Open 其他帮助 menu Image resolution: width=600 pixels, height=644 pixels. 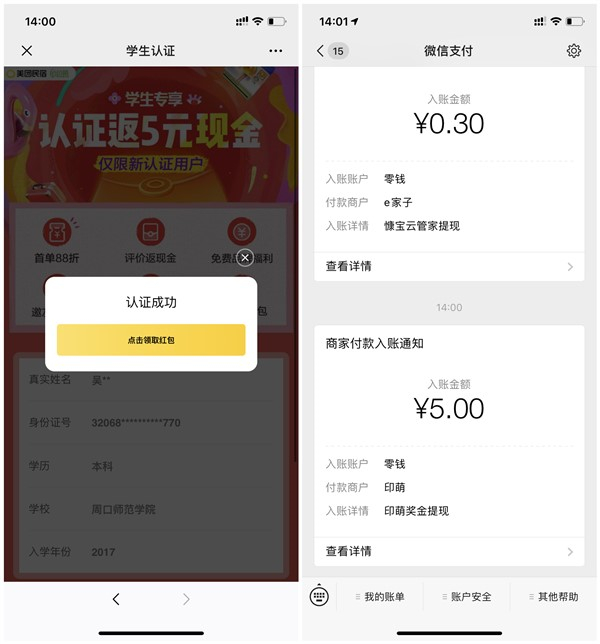coord(553,597)
